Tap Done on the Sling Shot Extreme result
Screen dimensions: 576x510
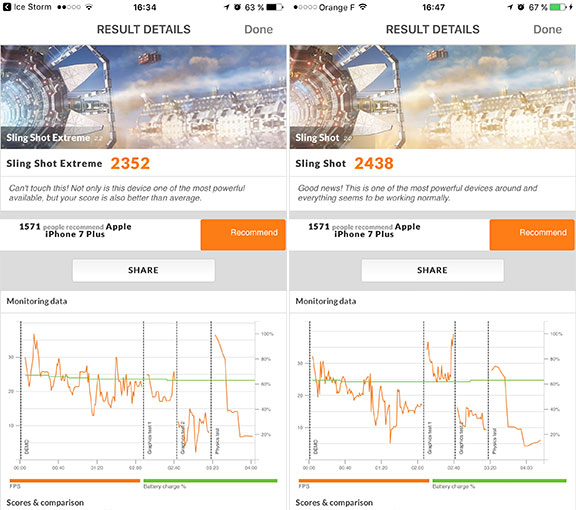point(259,29)
